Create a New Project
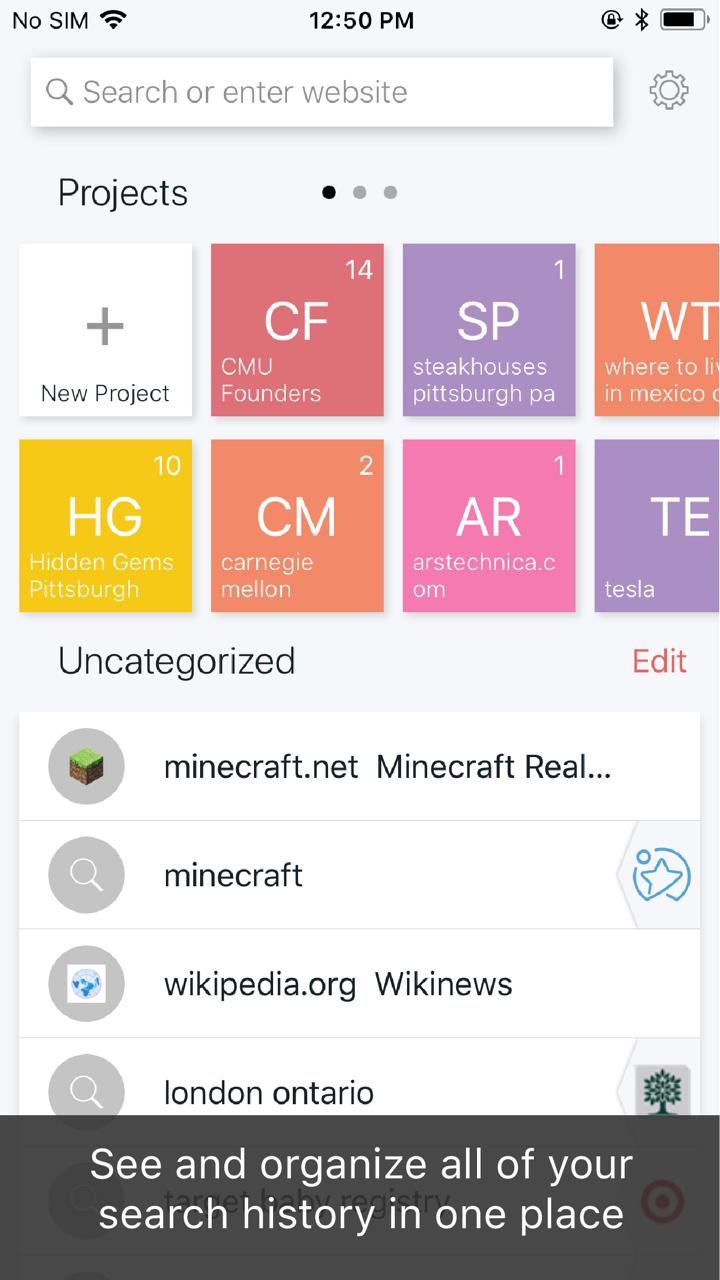720x1280 pixels. point(105,330)
